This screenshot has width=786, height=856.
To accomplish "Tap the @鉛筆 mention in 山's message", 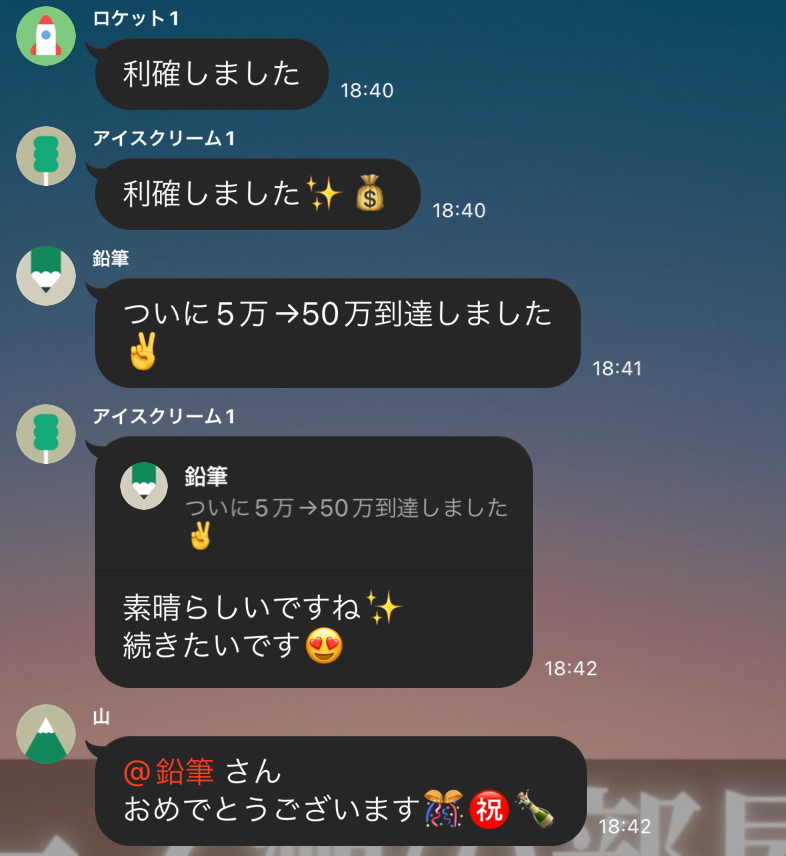I will pyautogui.click(x=168, y=772).
